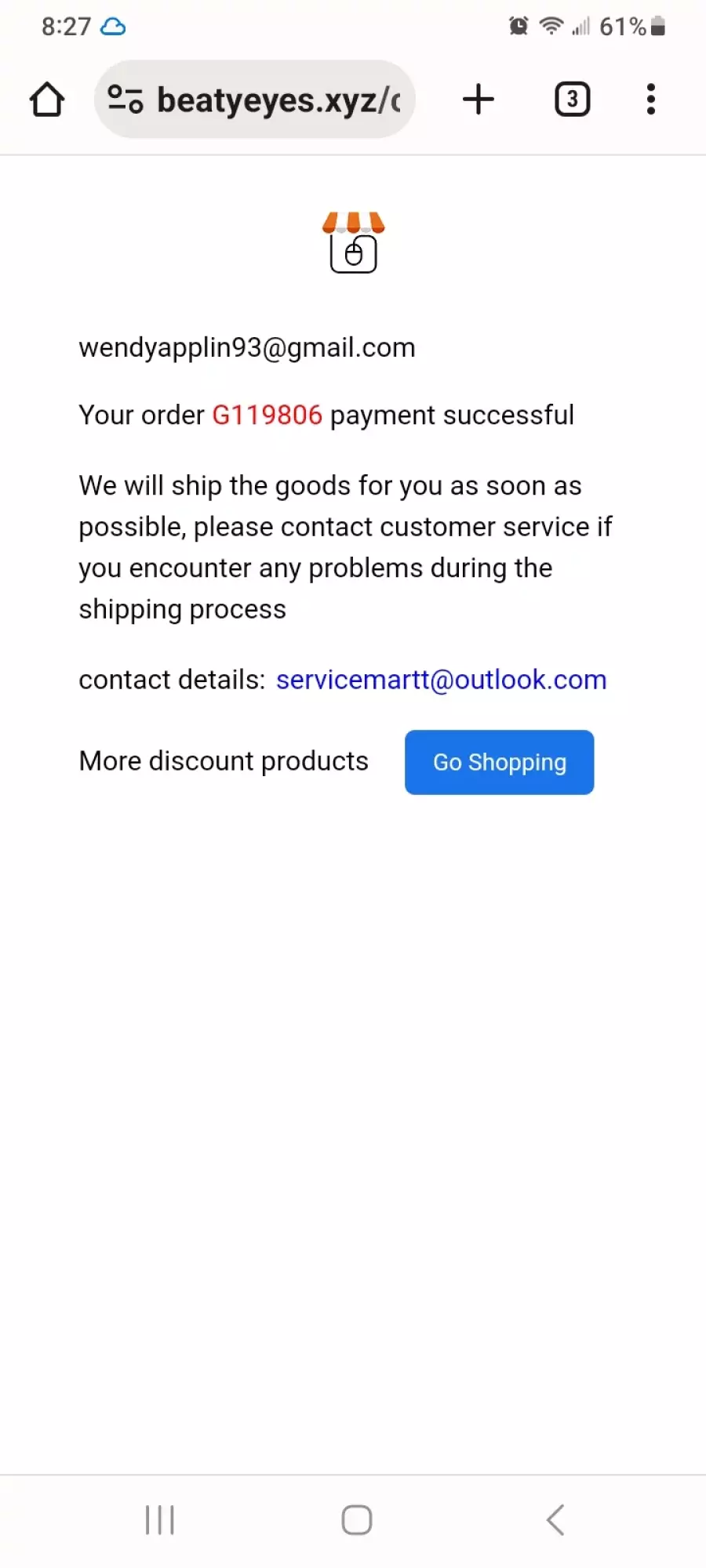View site info icon in address bar
Image resolution: width=706 pixels, height=1568 pixels.
126,100
